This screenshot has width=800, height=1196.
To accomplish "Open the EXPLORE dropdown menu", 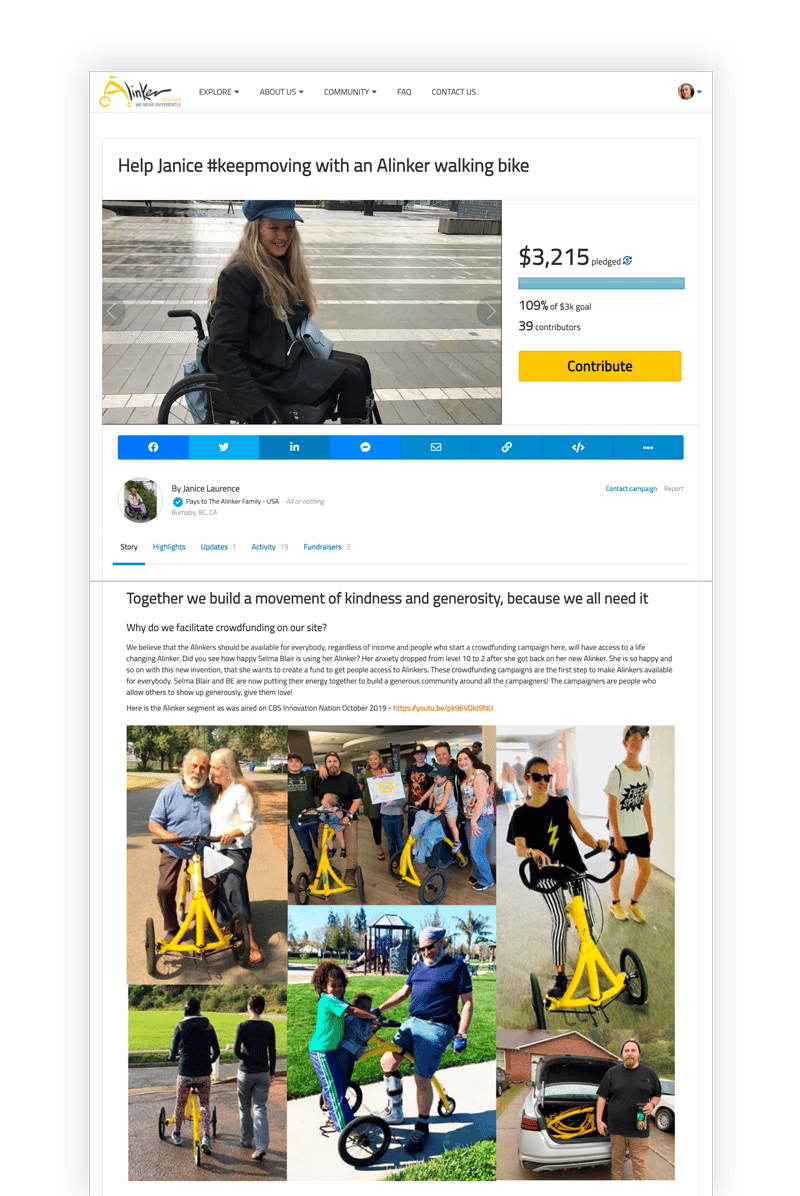I will coord(218,92).
